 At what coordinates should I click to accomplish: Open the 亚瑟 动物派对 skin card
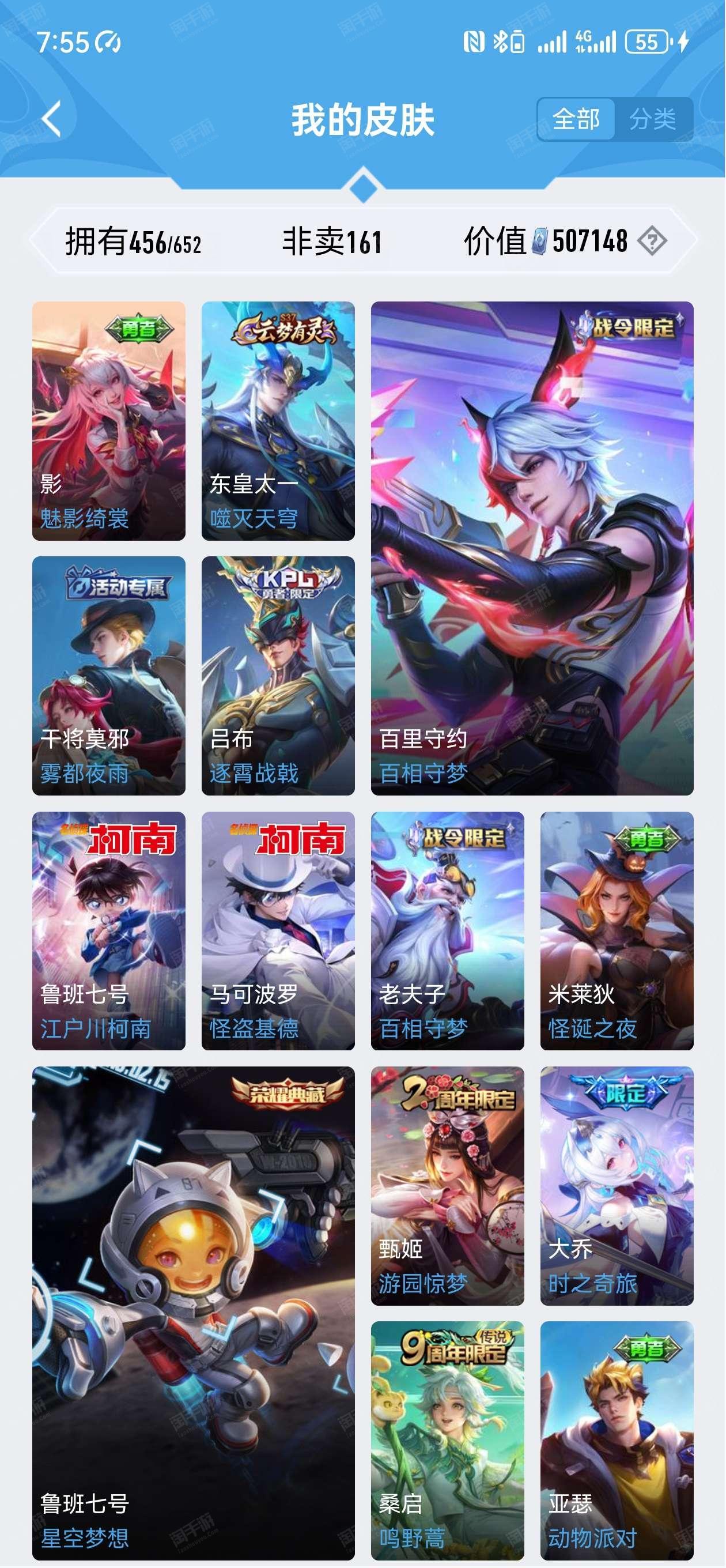(617, 1441)
